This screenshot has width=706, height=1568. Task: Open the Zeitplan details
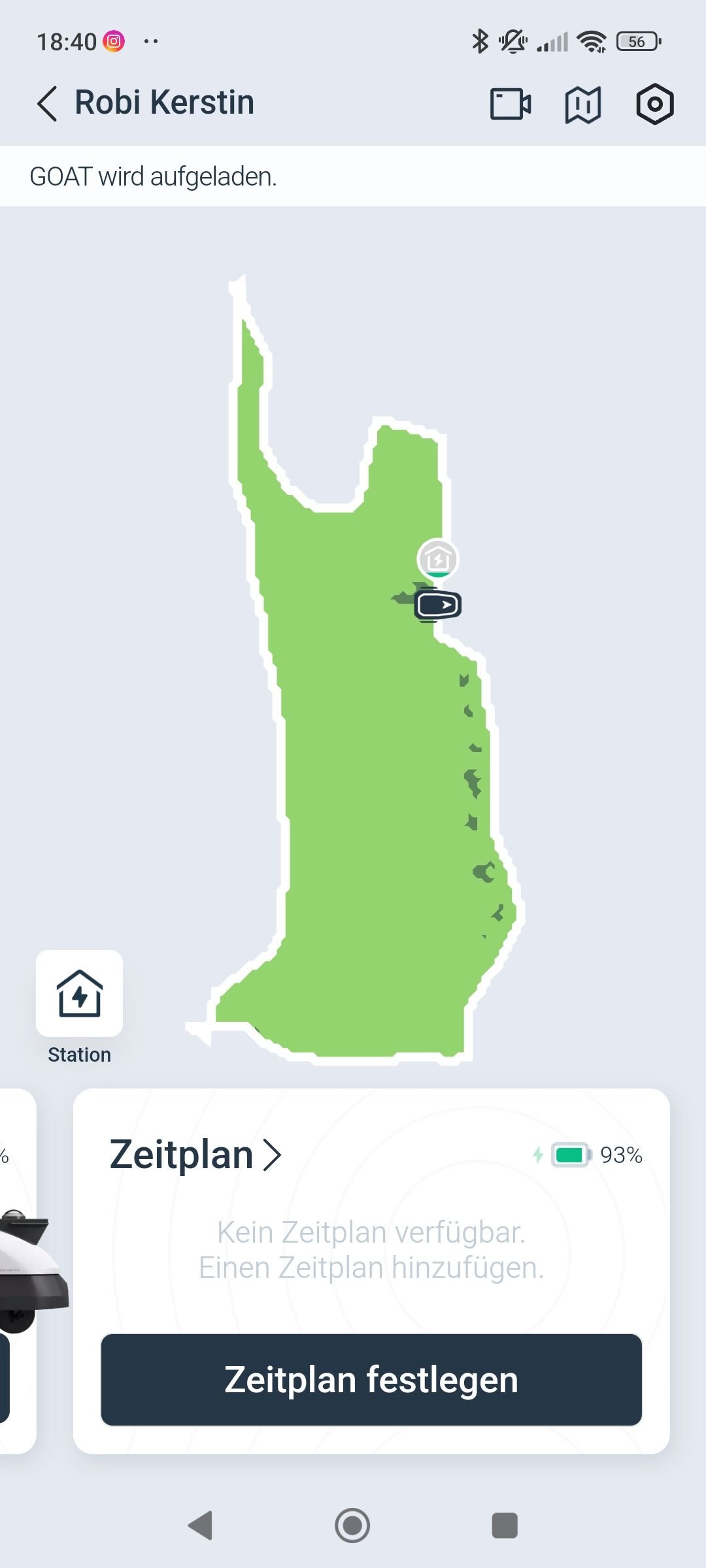pyautogui.click(x=195, y=1154)
